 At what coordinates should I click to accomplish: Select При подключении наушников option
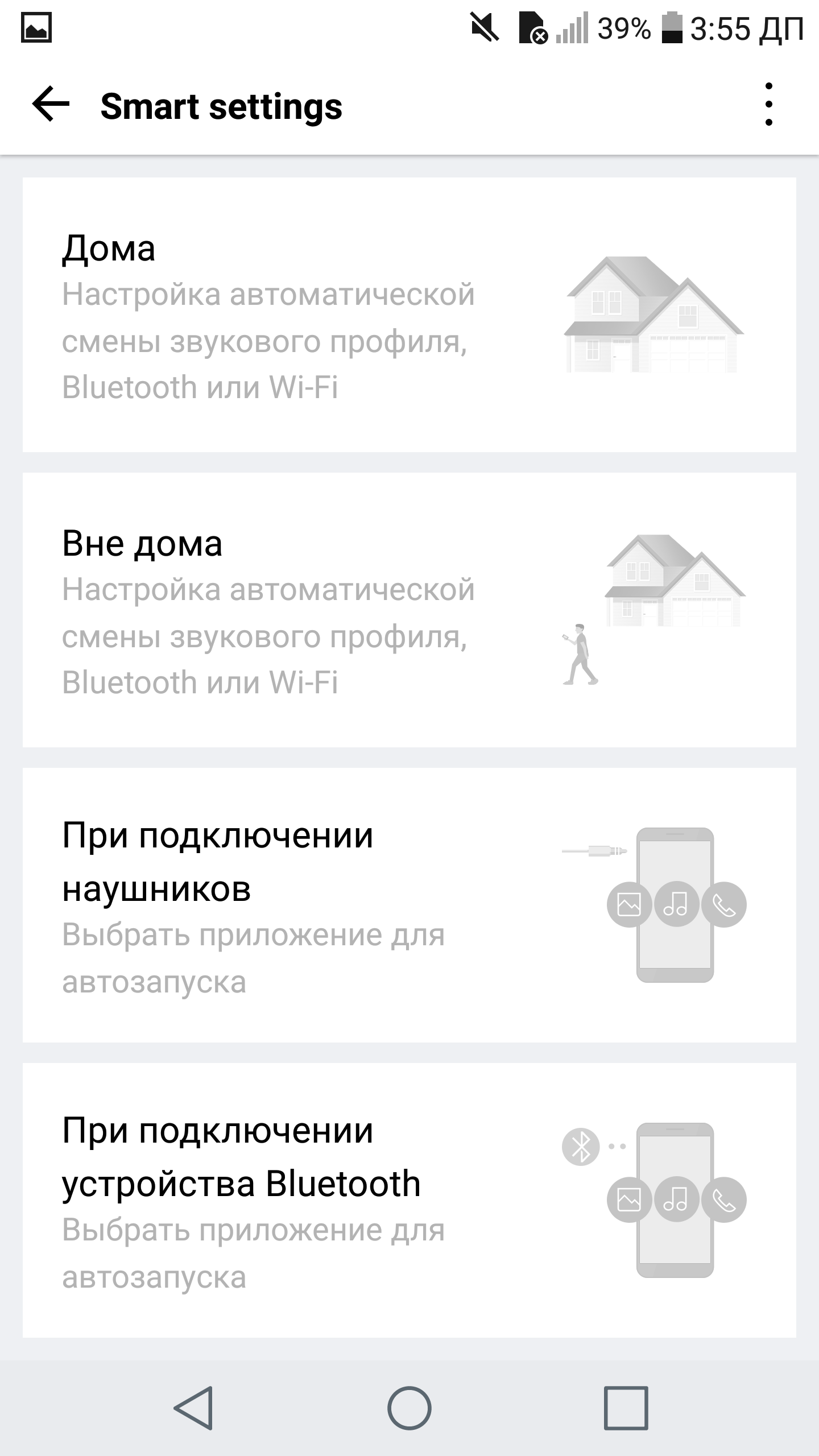coord(409,905)
